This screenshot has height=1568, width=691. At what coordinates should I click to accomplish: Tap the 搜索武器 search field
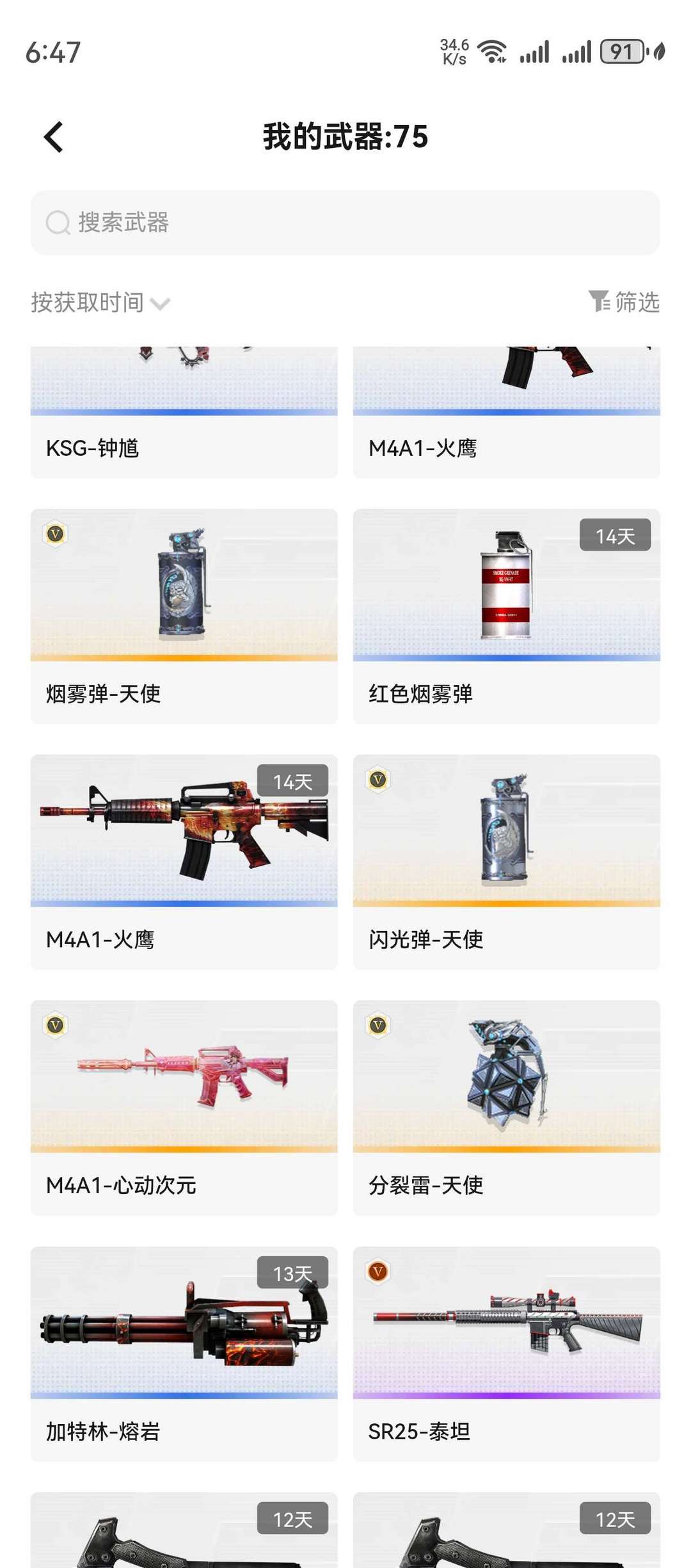[x=345, y=223]
